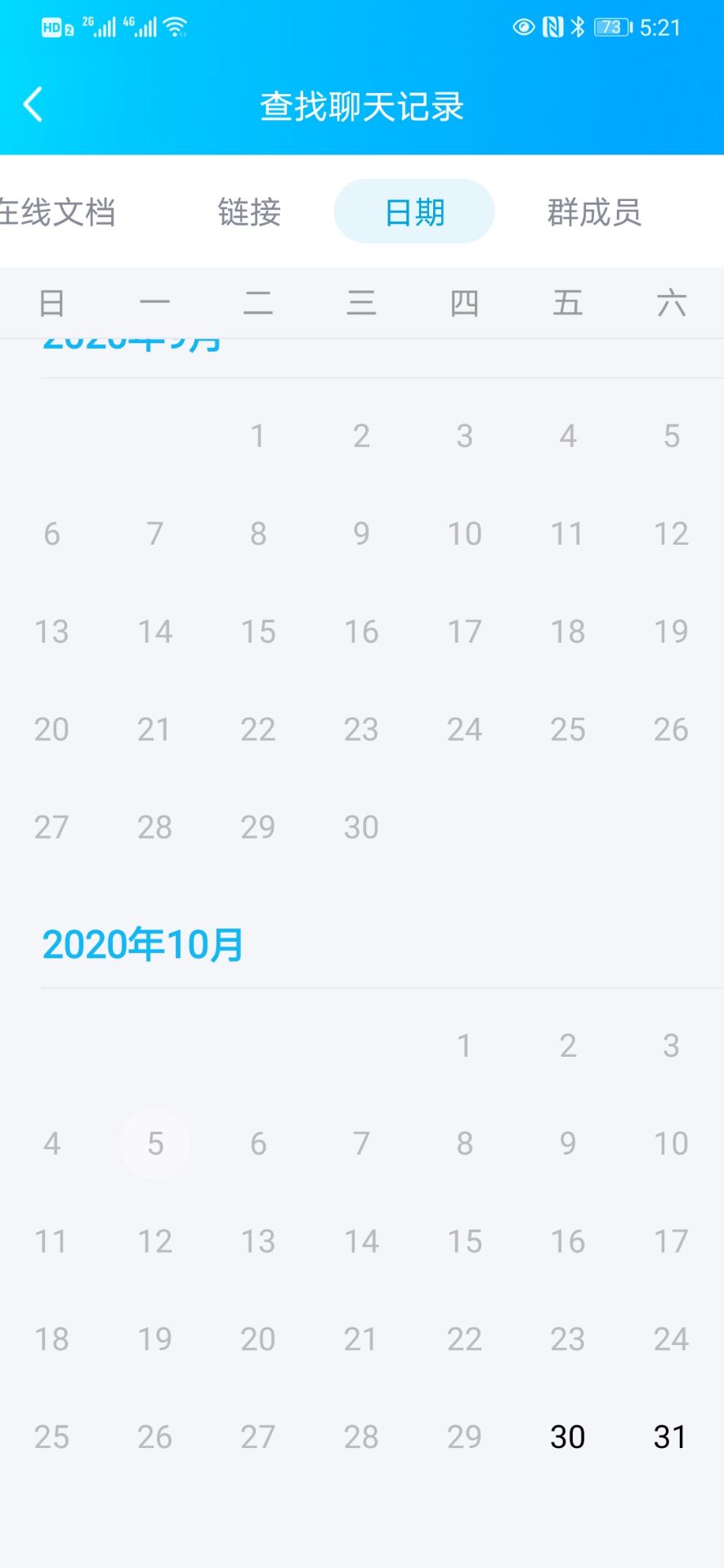724x1568 pixels.
Task: Go back from chat record search
Action: coord(34,105)
